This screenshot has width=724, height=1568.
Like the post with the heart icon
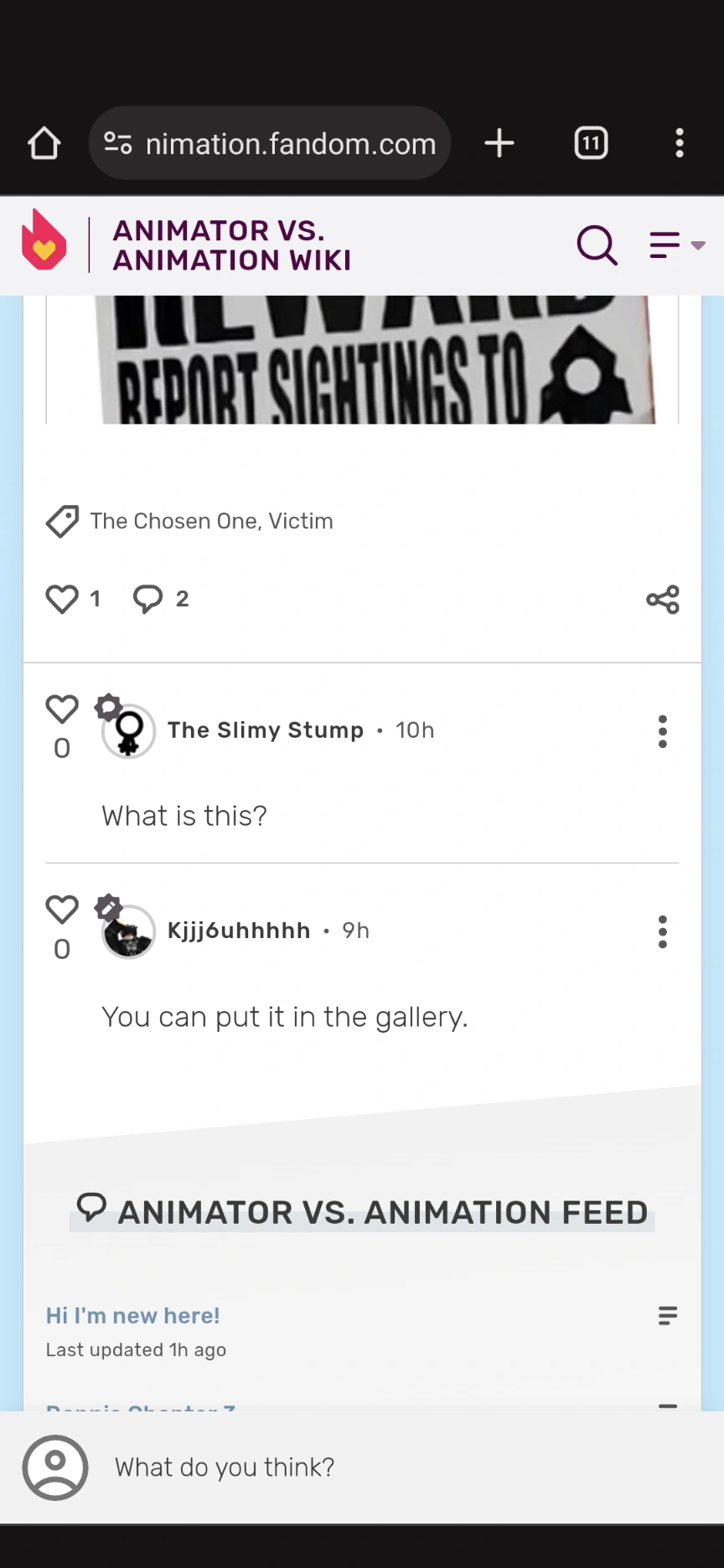61,598
